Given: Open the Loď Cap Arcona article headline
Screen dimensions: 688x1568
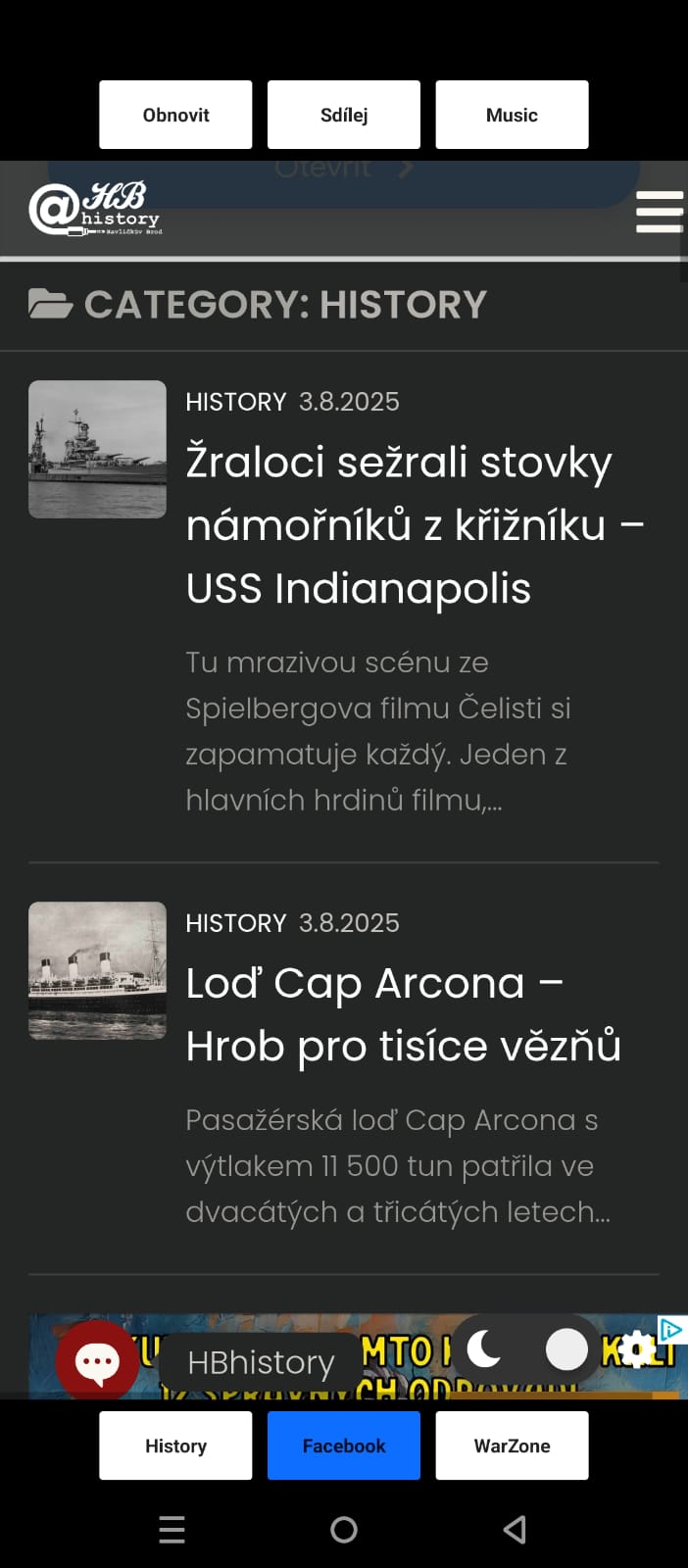Looking at the screenshot, I should (404, 1014).
